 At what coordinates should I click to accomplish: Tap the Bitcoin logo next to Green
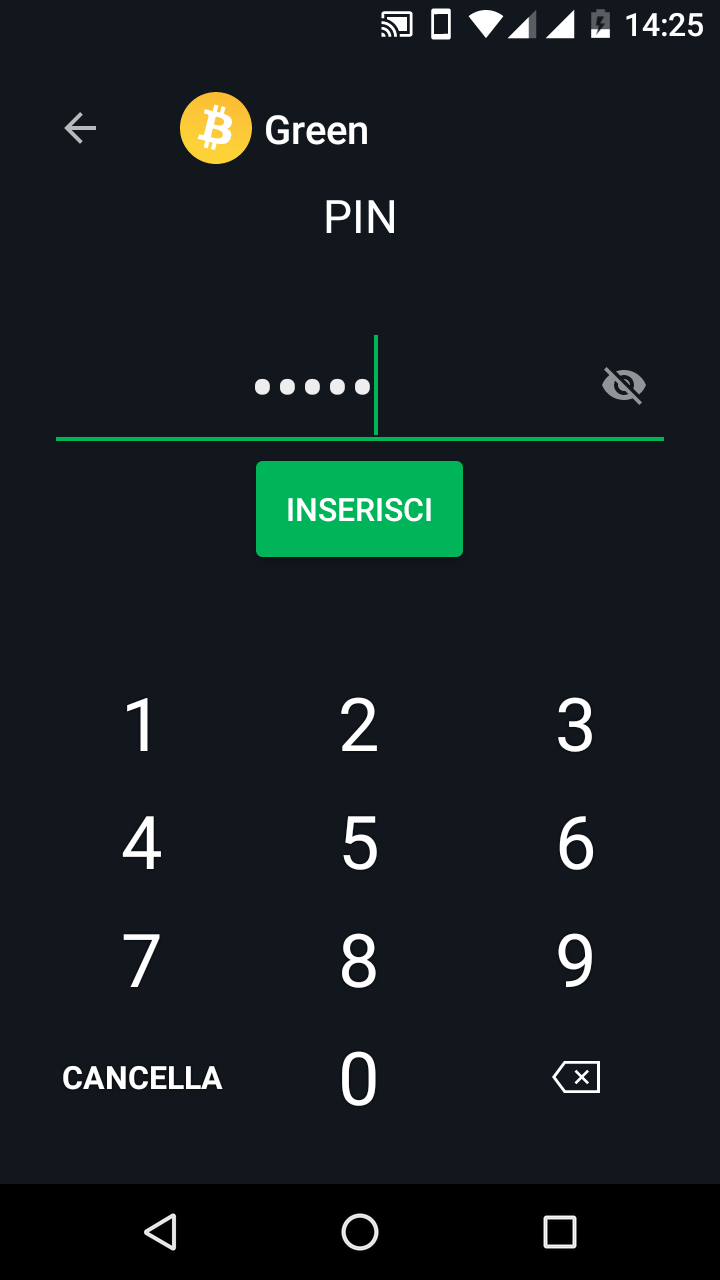pyautogui.click(x=215, y=128)
